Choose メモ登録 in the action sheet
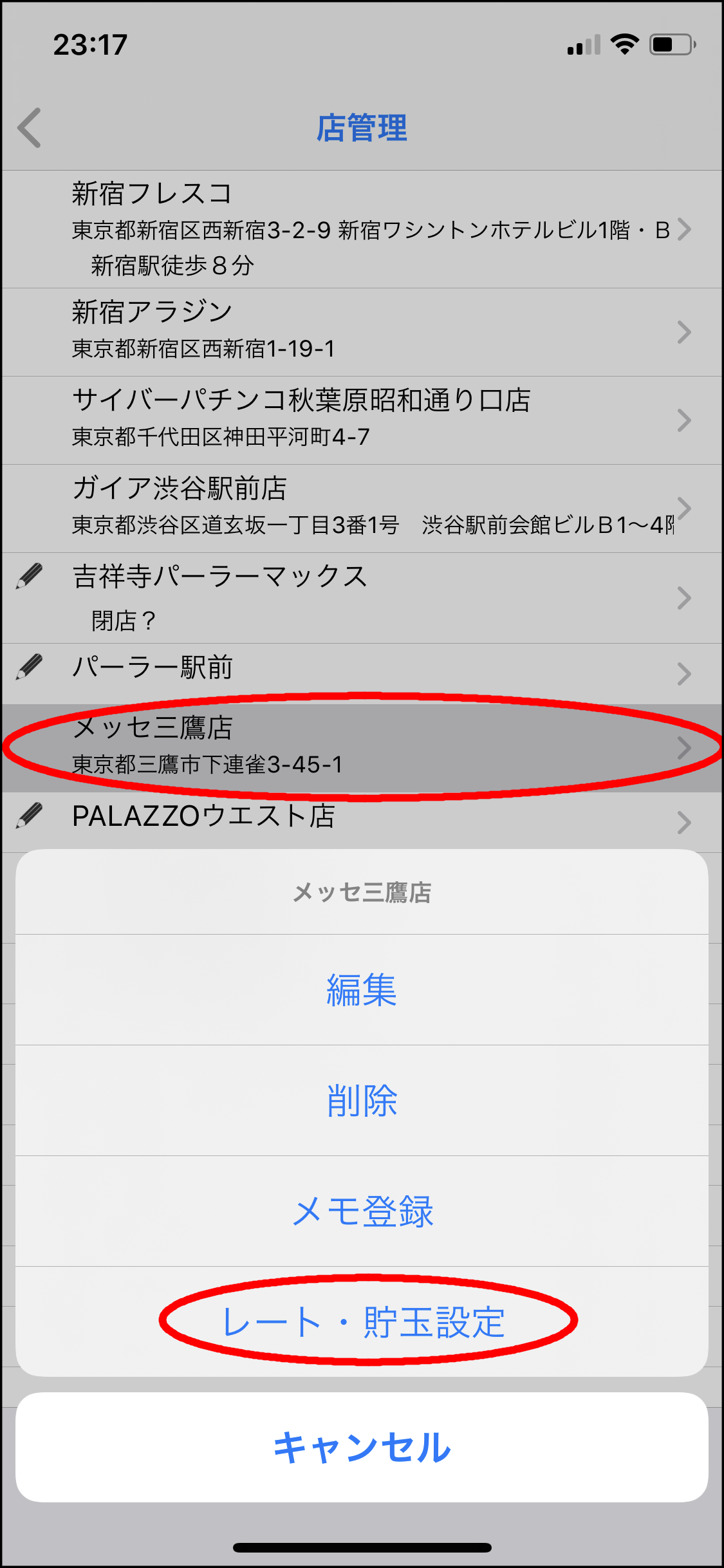This screenshot has width=724, height=1568. [x=362, y=1211]
